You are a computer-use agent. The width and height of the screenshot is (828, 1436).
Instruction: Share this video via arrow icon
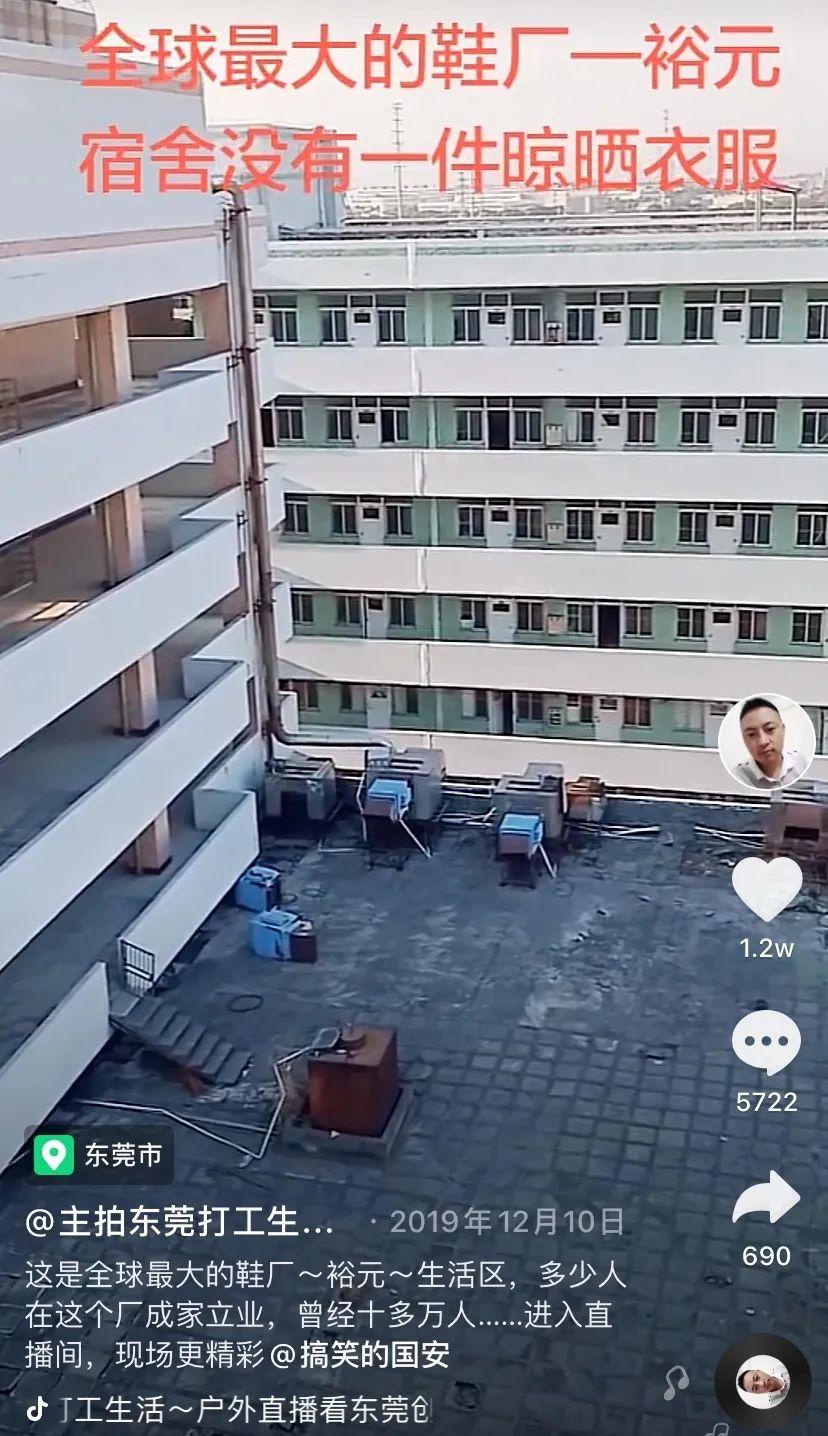click(x=766, y=1198)
